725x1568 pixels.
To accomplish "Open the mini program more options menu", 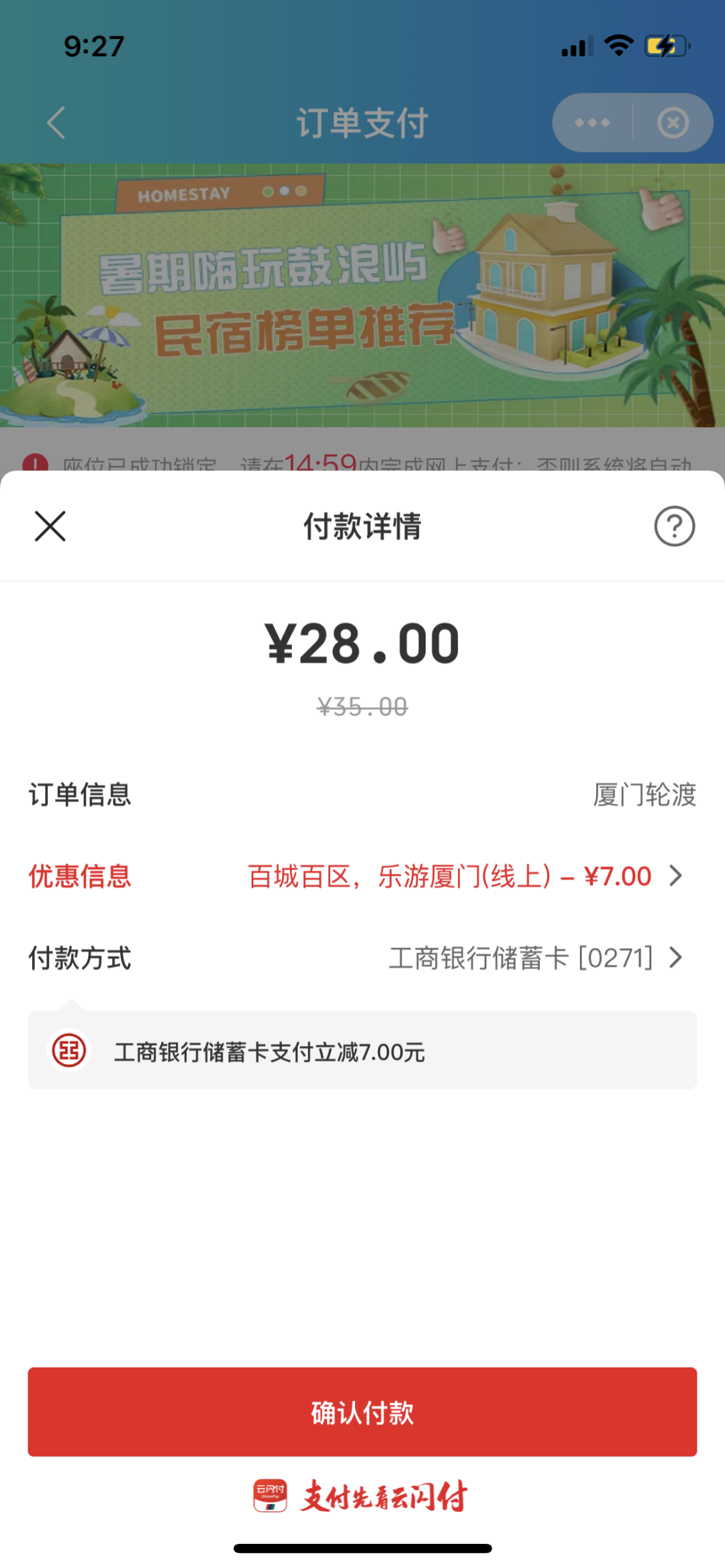I will pos(592,123).
